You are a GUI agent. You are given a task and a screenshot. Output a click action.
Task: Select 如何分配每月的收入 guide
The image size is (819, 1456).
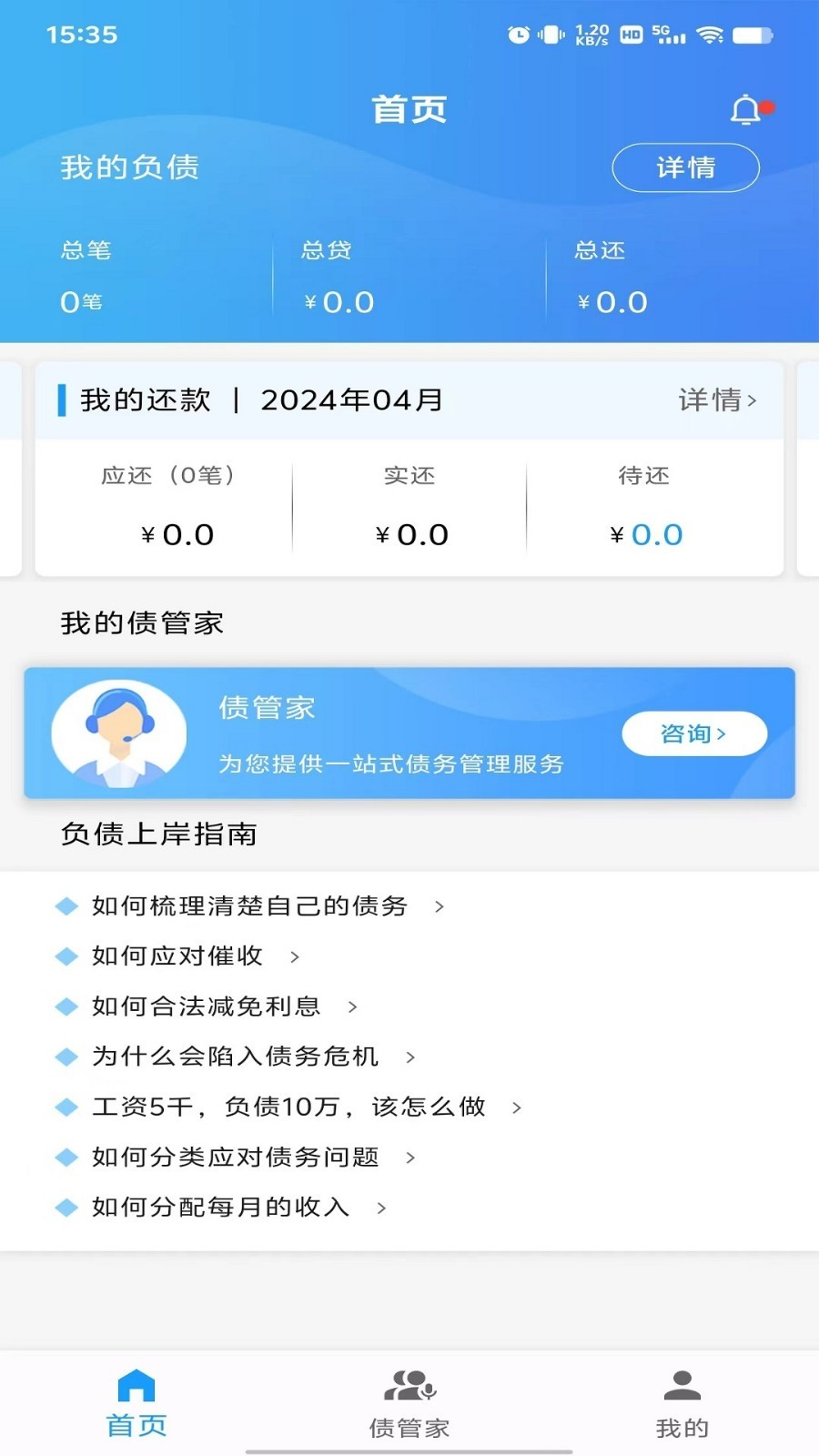click(221, 1208)
